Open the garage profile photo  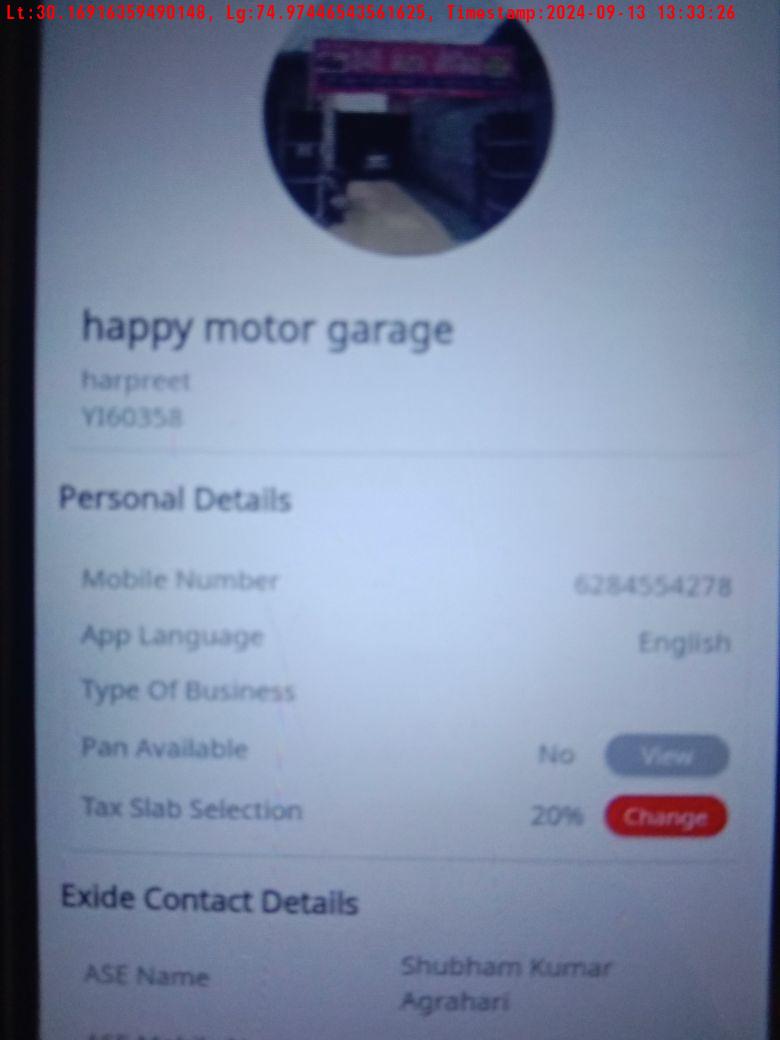pyautogui.click(x=408, y=130)
